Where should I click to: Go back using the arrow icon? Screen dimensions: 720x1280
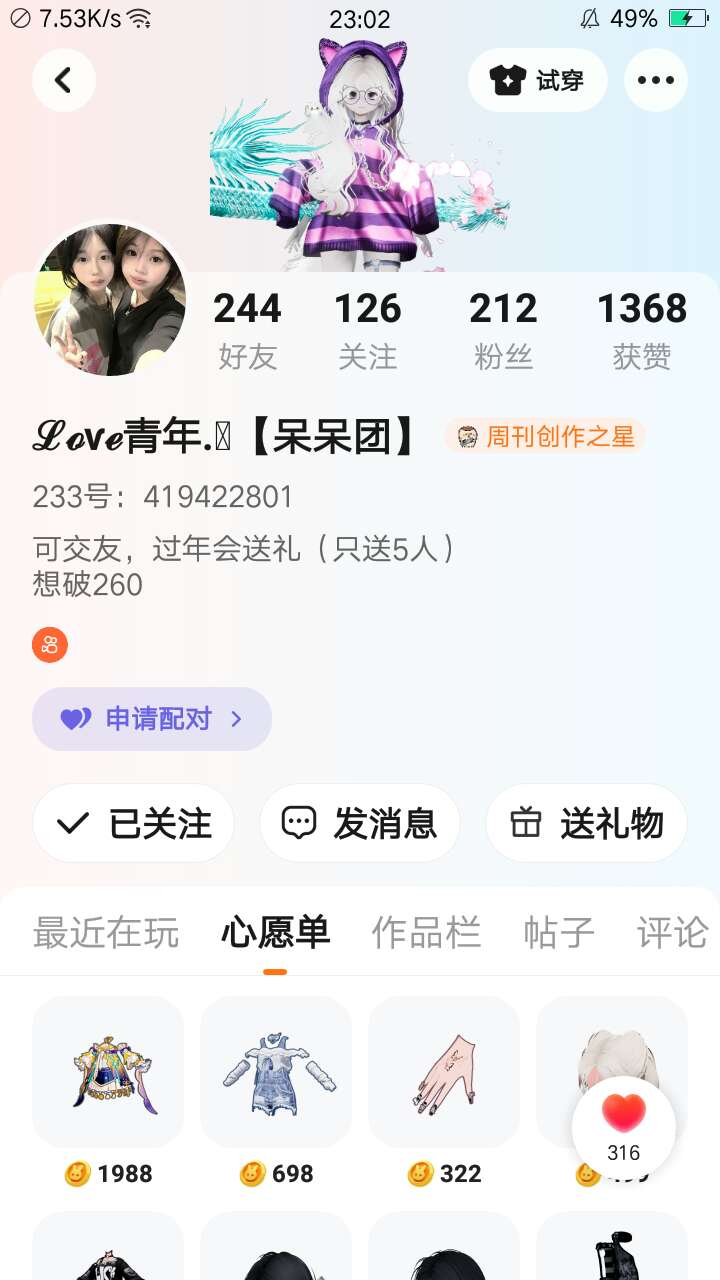[x=63, y=80]
